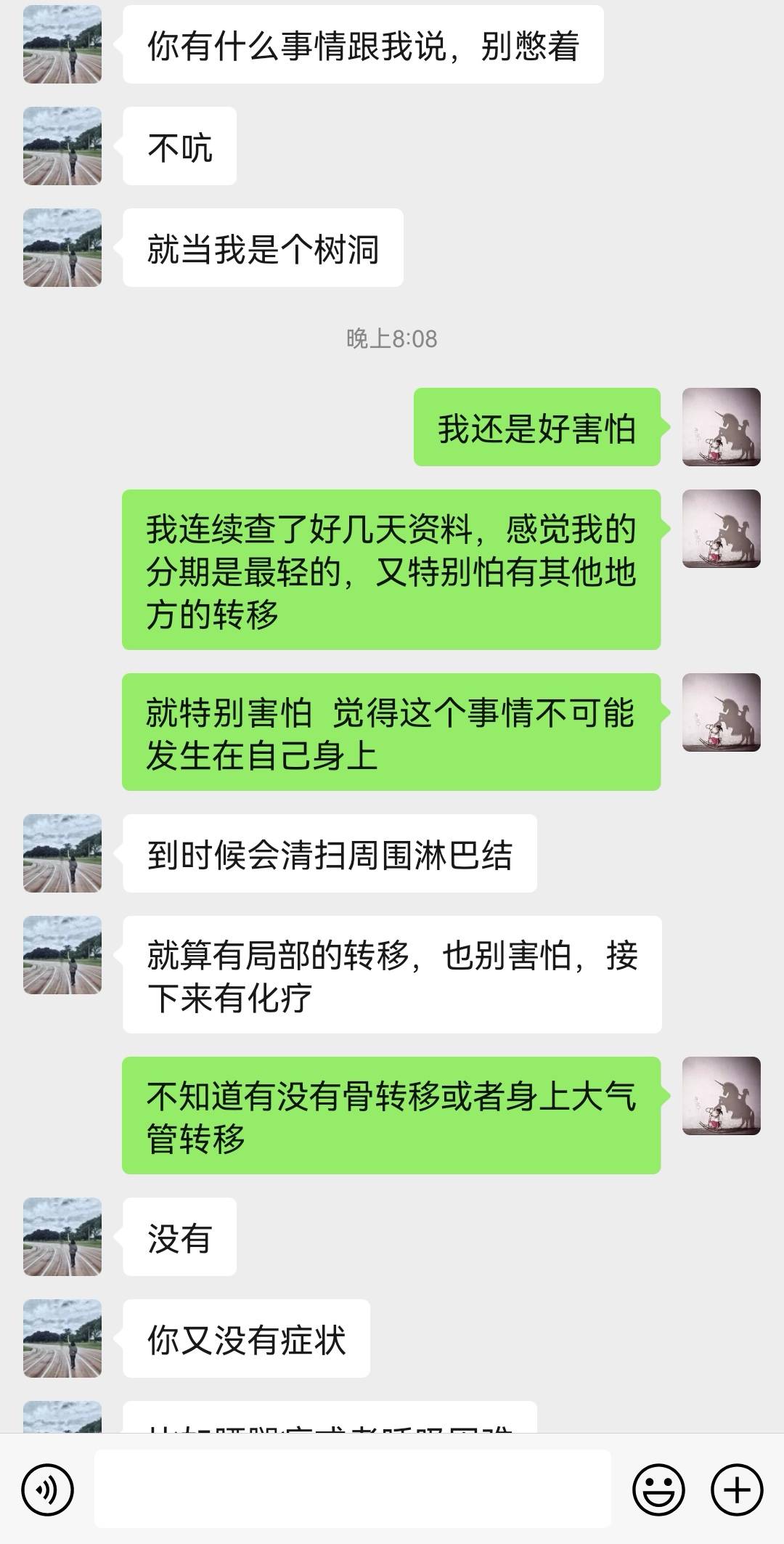The width and height of the screenshot is (784, 1544).
Task: Select the message bubble "就当我是个树洞"
Action: tap(261, 247)
